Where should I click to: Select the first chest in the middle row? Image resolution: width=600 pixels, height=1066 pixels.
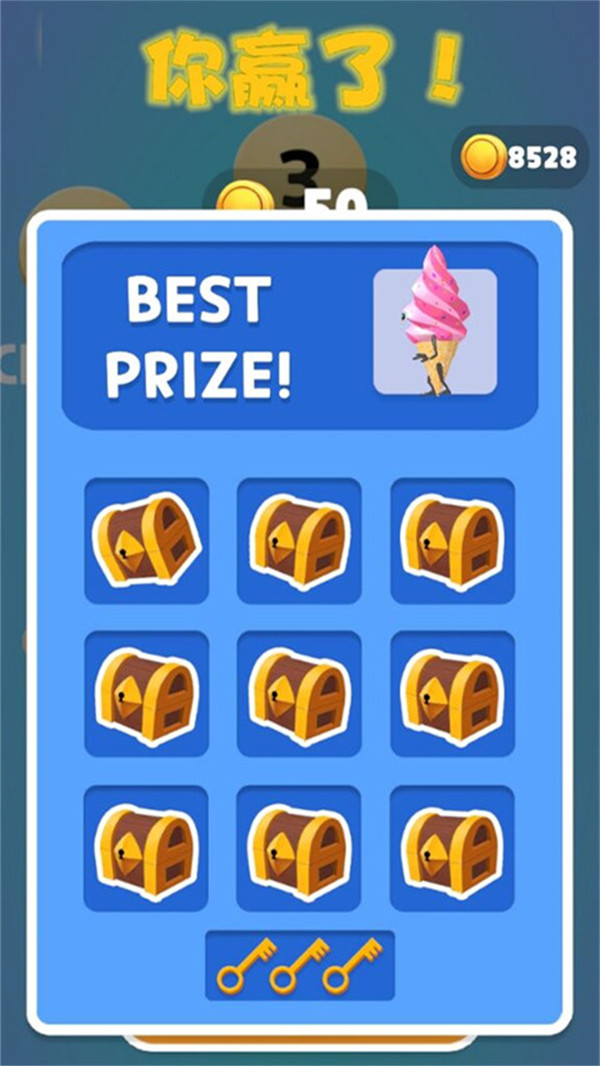pyautogui.click(x=147, y=694)
